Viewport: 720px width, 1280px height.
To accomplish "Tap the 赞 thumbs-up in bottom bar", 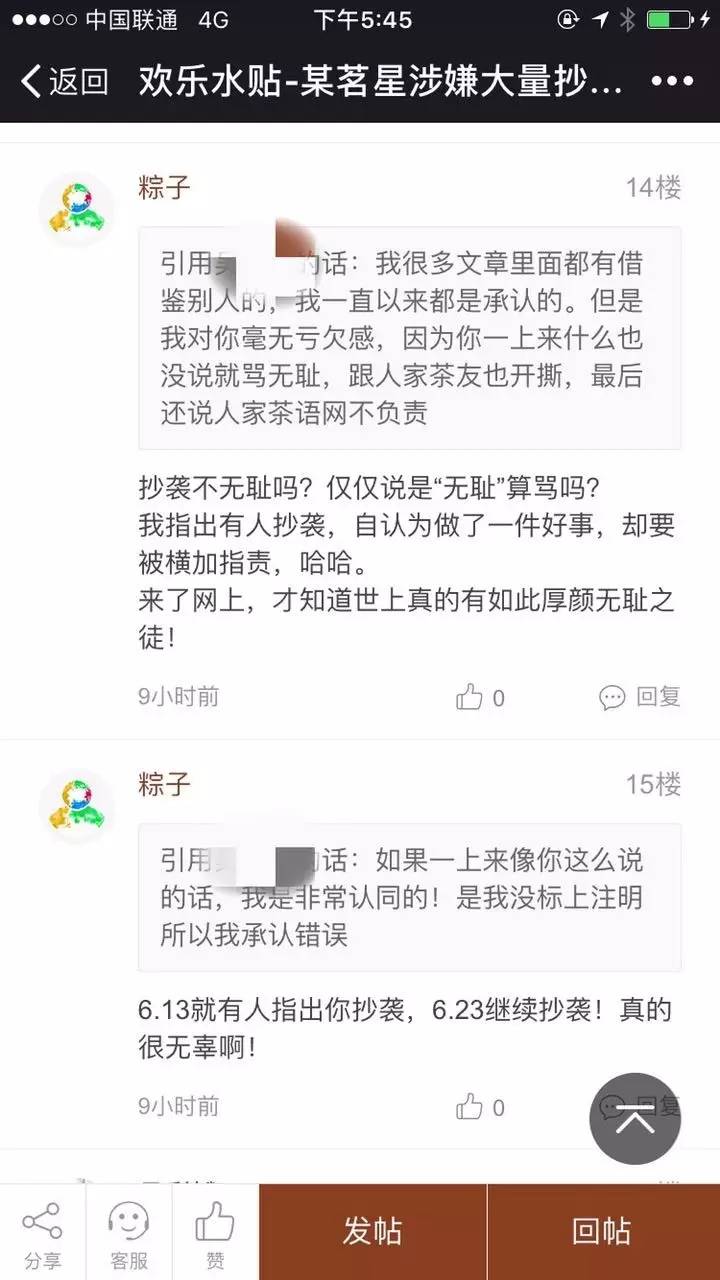I will 215,1232.
